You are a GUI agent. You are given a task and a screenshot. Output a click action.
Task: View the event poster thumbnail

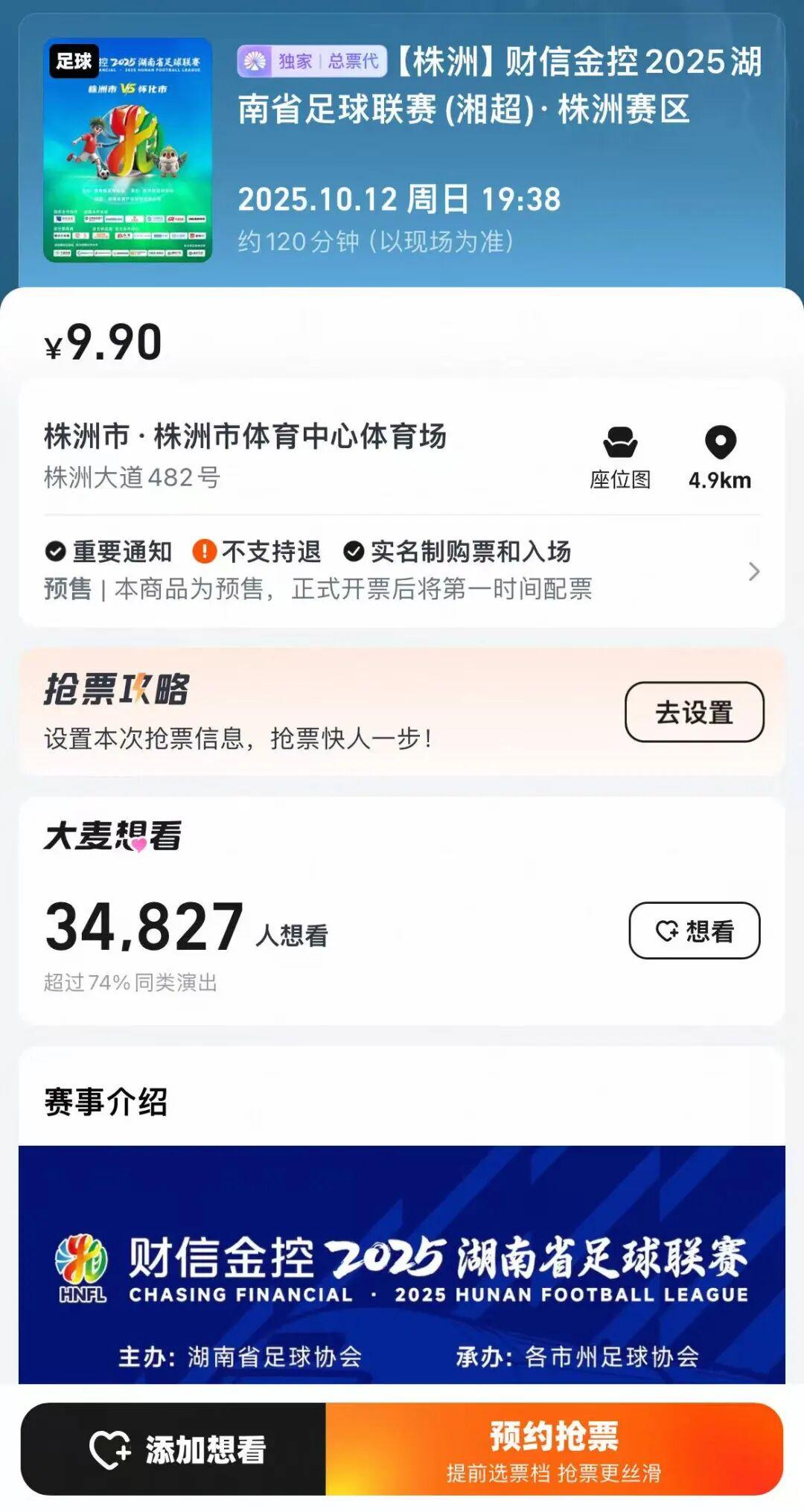click(128, 150)
